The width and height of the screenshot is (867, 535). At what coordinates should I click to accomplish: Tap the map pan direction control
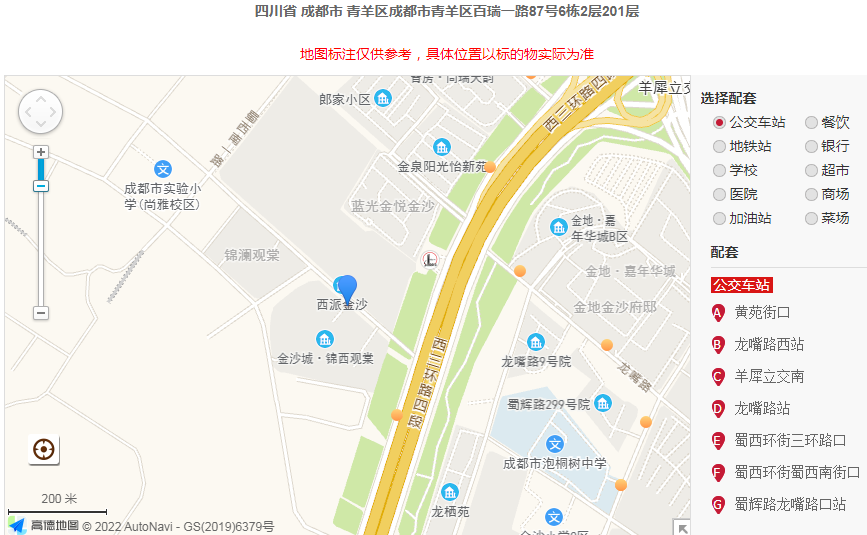pyautogui.click(x=40, y=111)
